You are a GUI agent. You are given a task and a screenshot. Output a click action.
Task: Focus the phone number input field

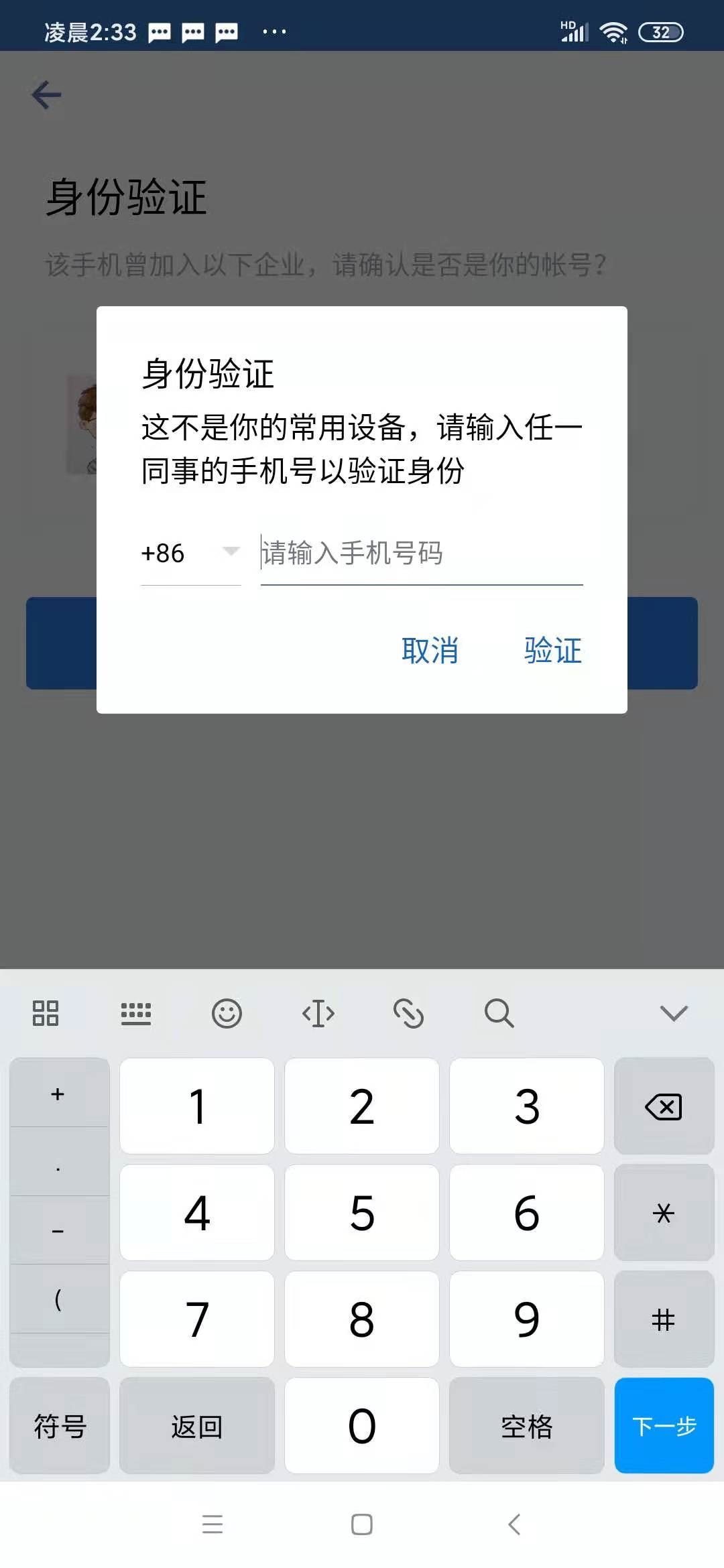point(421,553)
